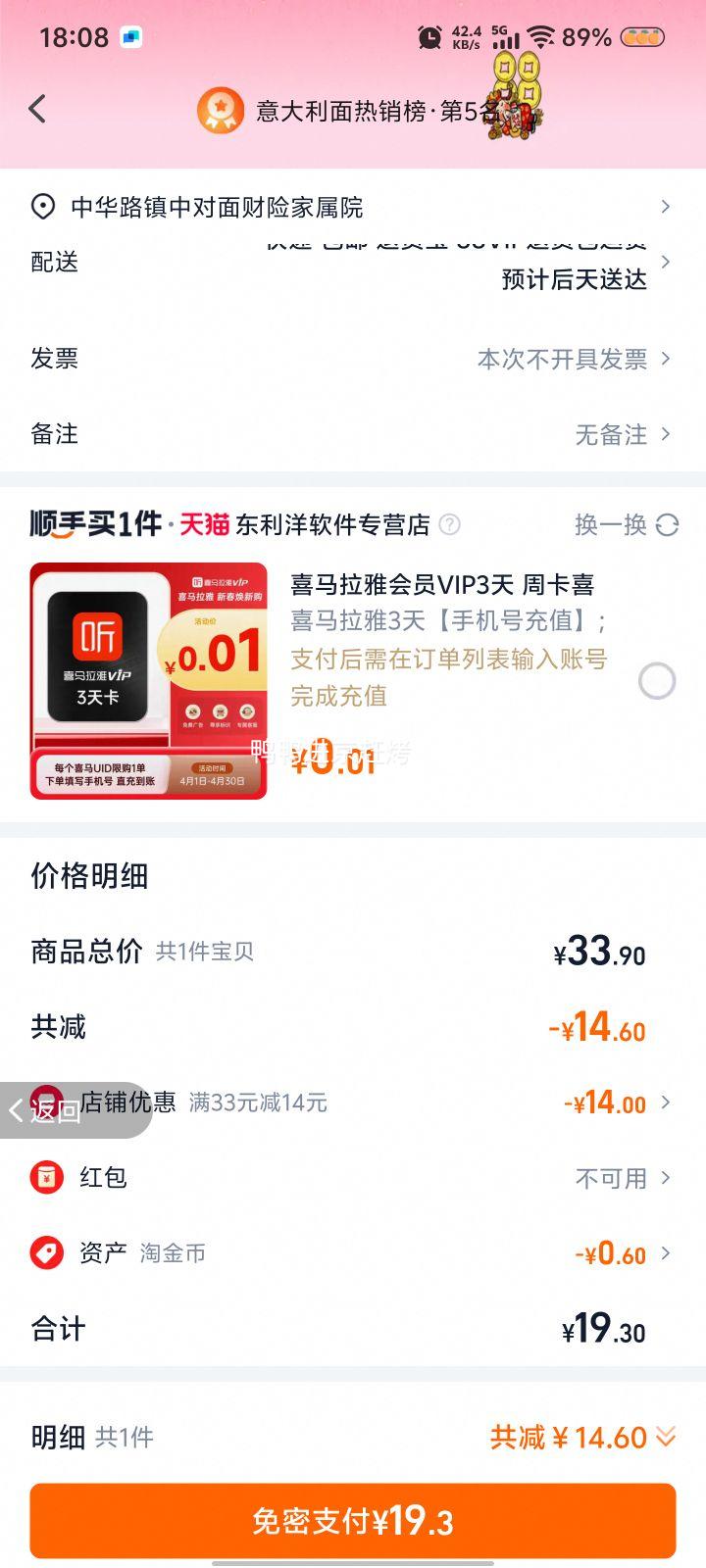Screen dimensions: 706x1568
Task: Open the 备注 remarks section
Action: point(608,434)
